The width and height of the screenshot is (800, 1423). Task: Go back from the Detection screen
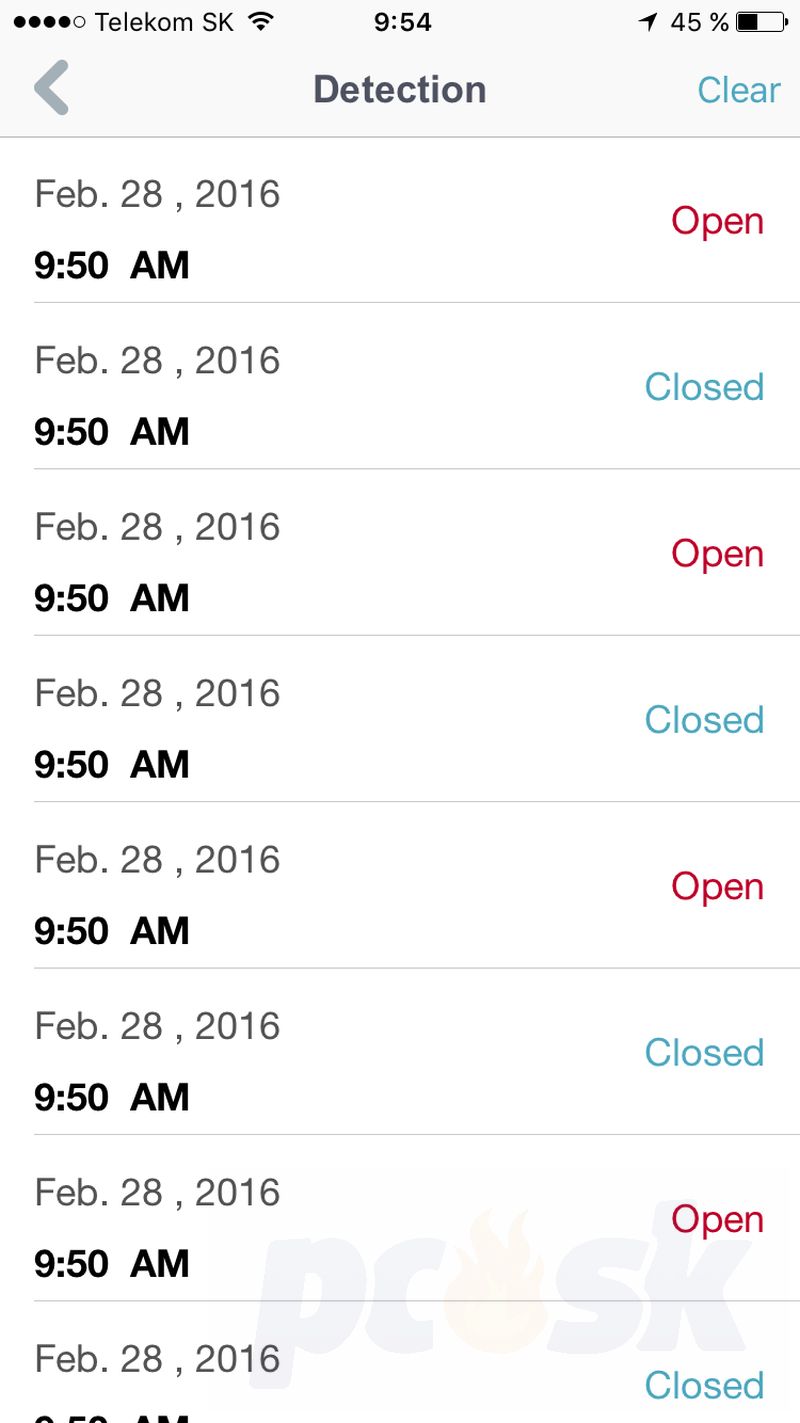51,88
